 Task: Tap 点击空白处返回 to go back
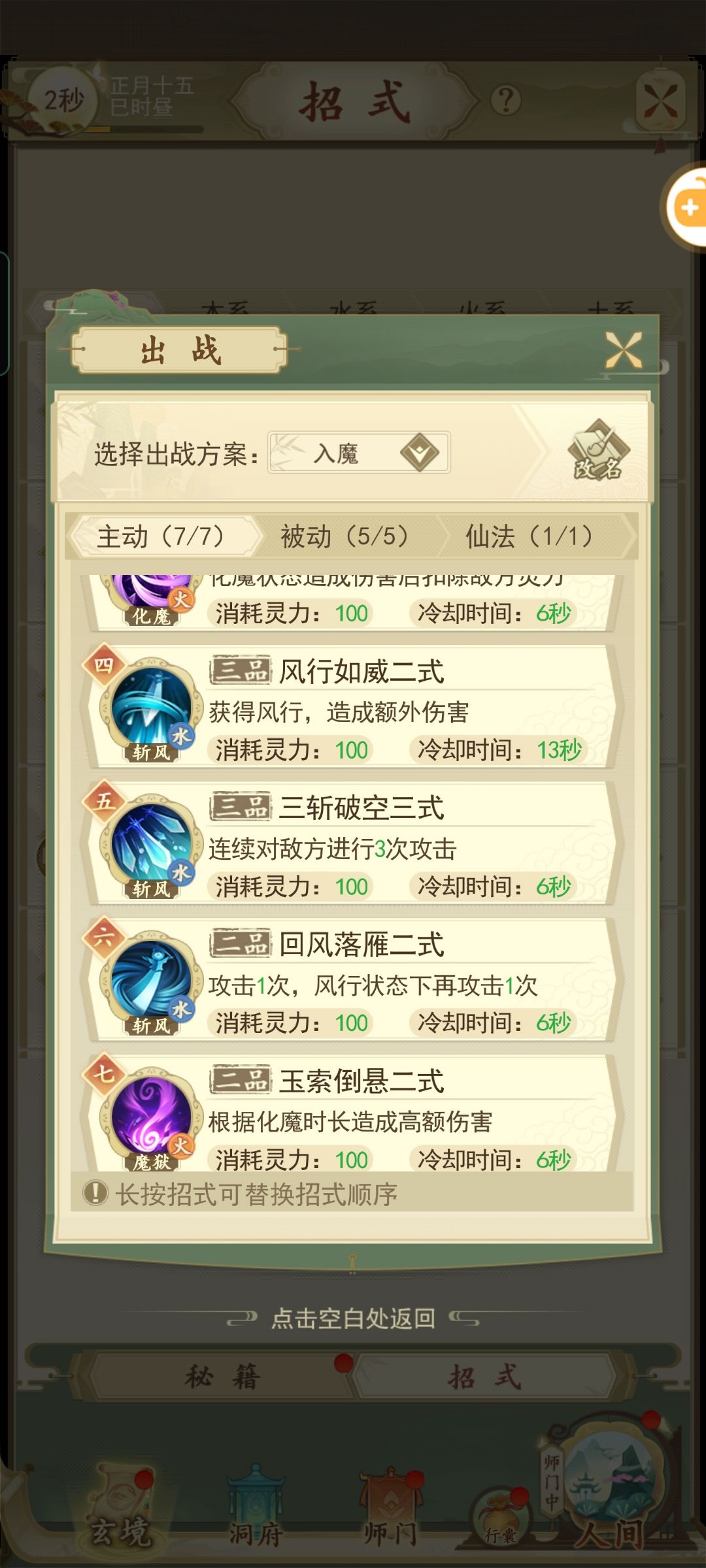[353, 1318]
